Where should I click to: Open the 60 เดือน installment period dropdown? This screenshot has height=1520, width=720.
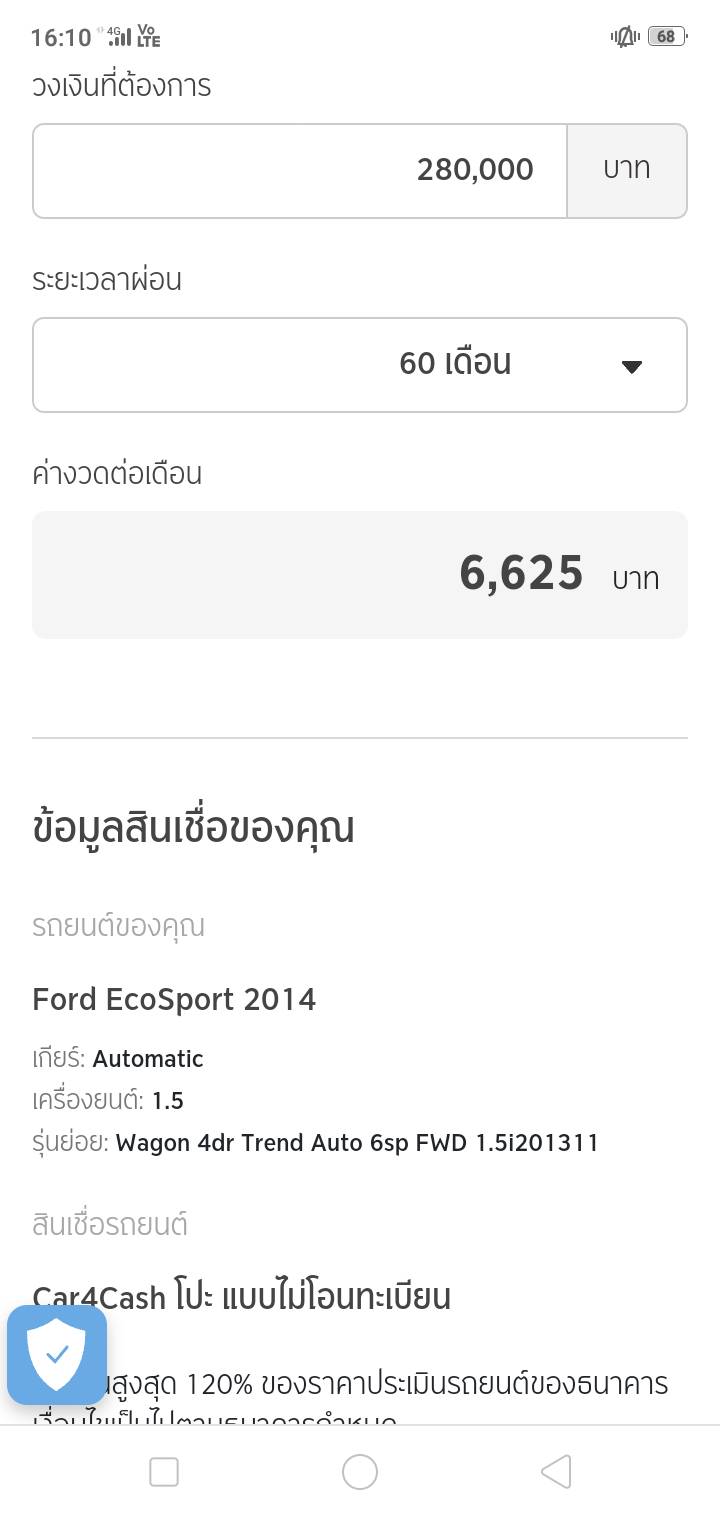(360, 365)
